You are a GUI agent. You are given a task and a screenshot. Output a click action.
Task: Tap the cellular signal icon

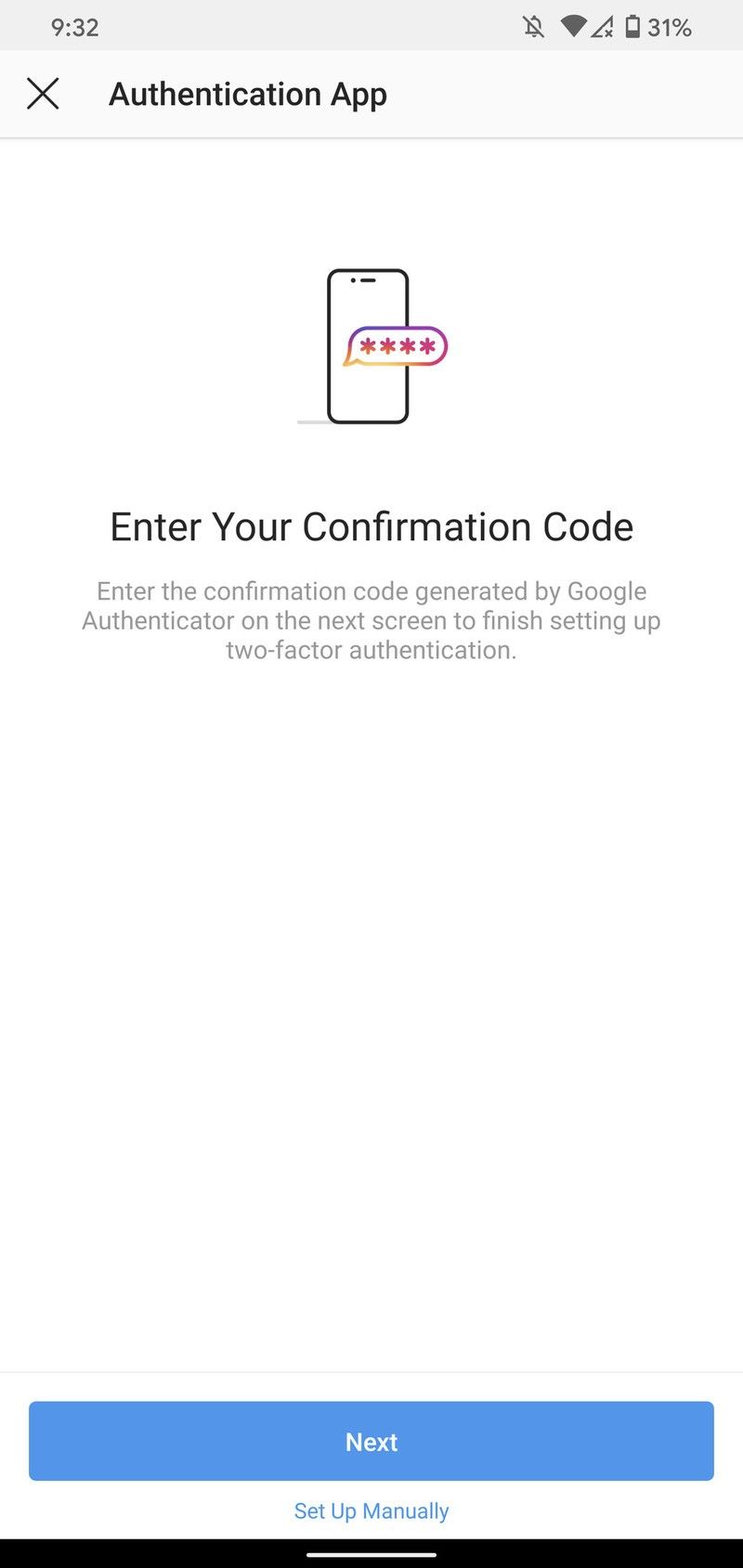coord(605,27)
